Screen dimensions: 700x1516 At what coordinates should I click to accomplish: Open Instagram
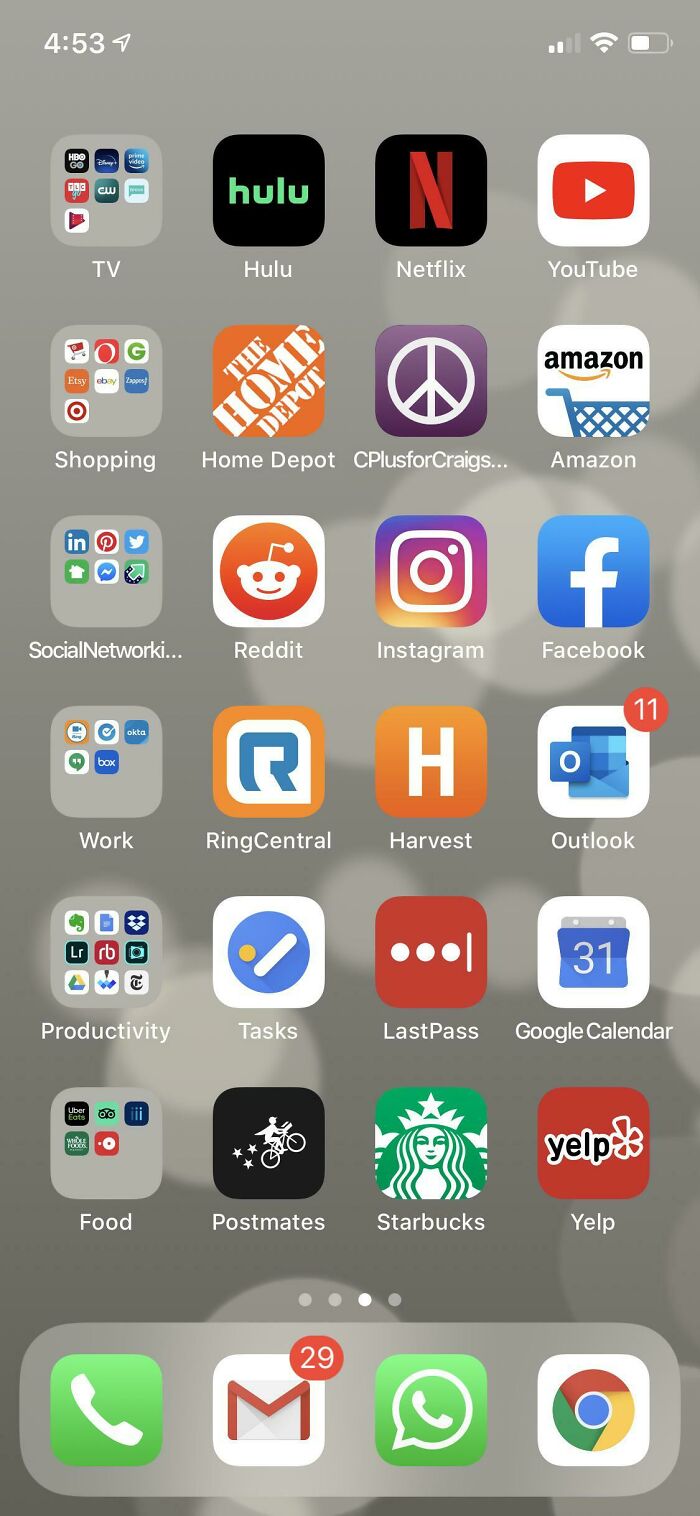[431, 571]
